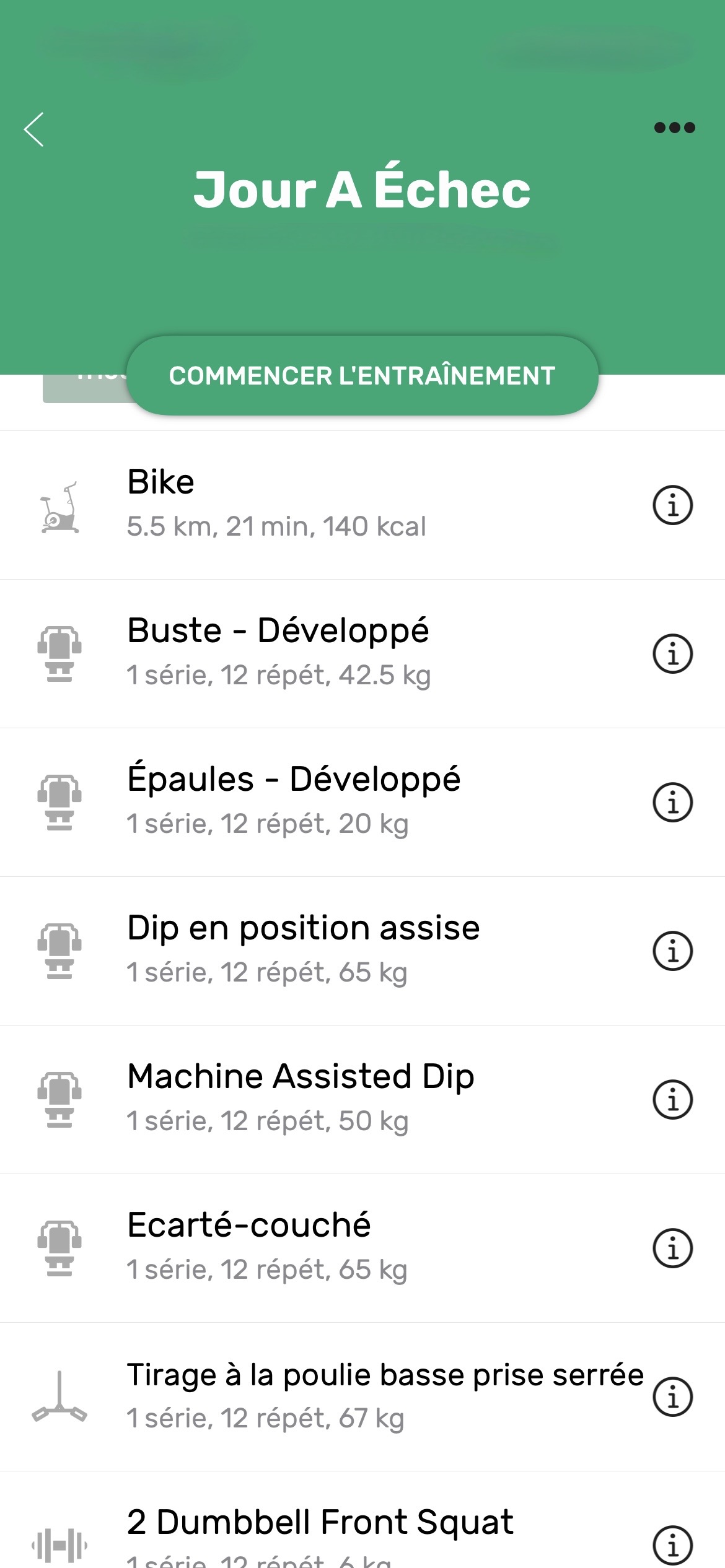Tap the info icon beside Ecarté-couché
This screenshot has height=1568, width=725.
tap(672, 1248)
